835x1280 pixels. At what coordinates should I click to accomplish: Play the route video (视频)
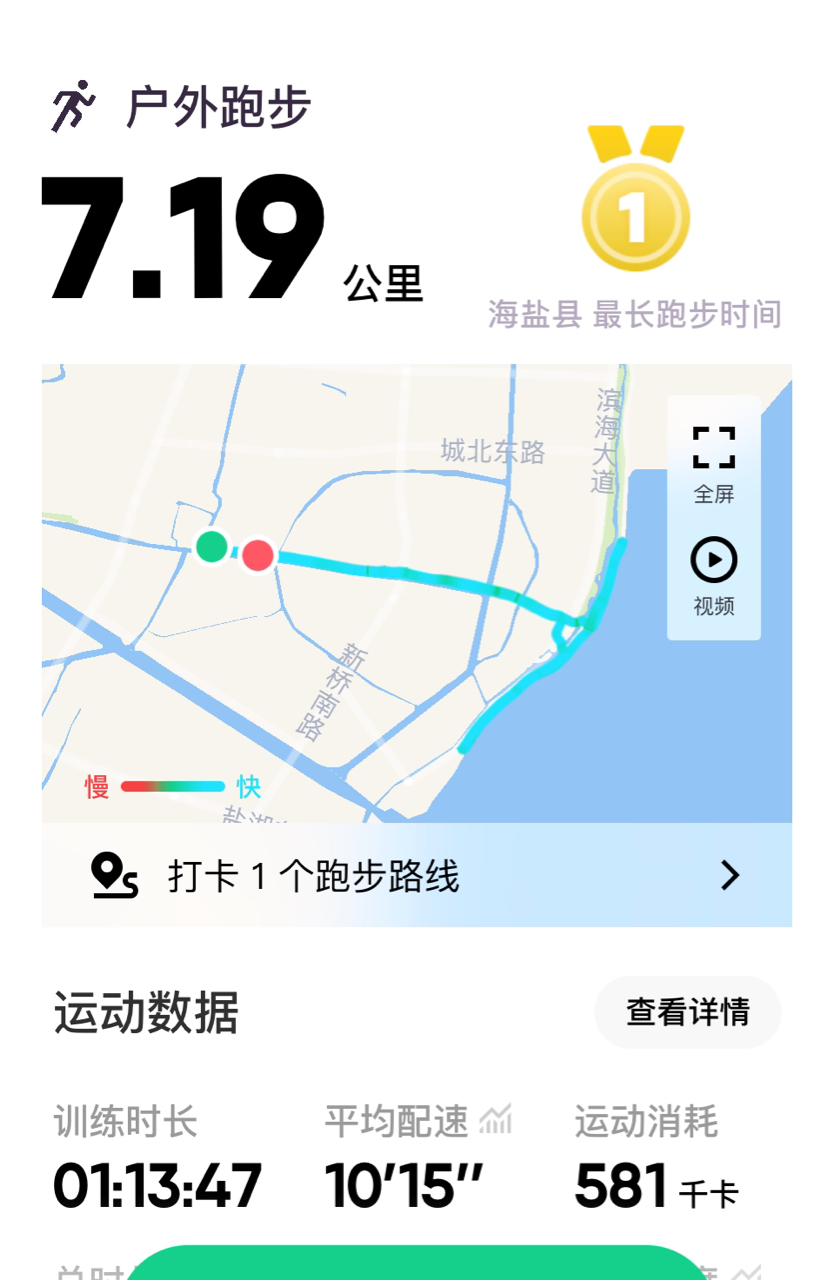[x=713, y=575]
